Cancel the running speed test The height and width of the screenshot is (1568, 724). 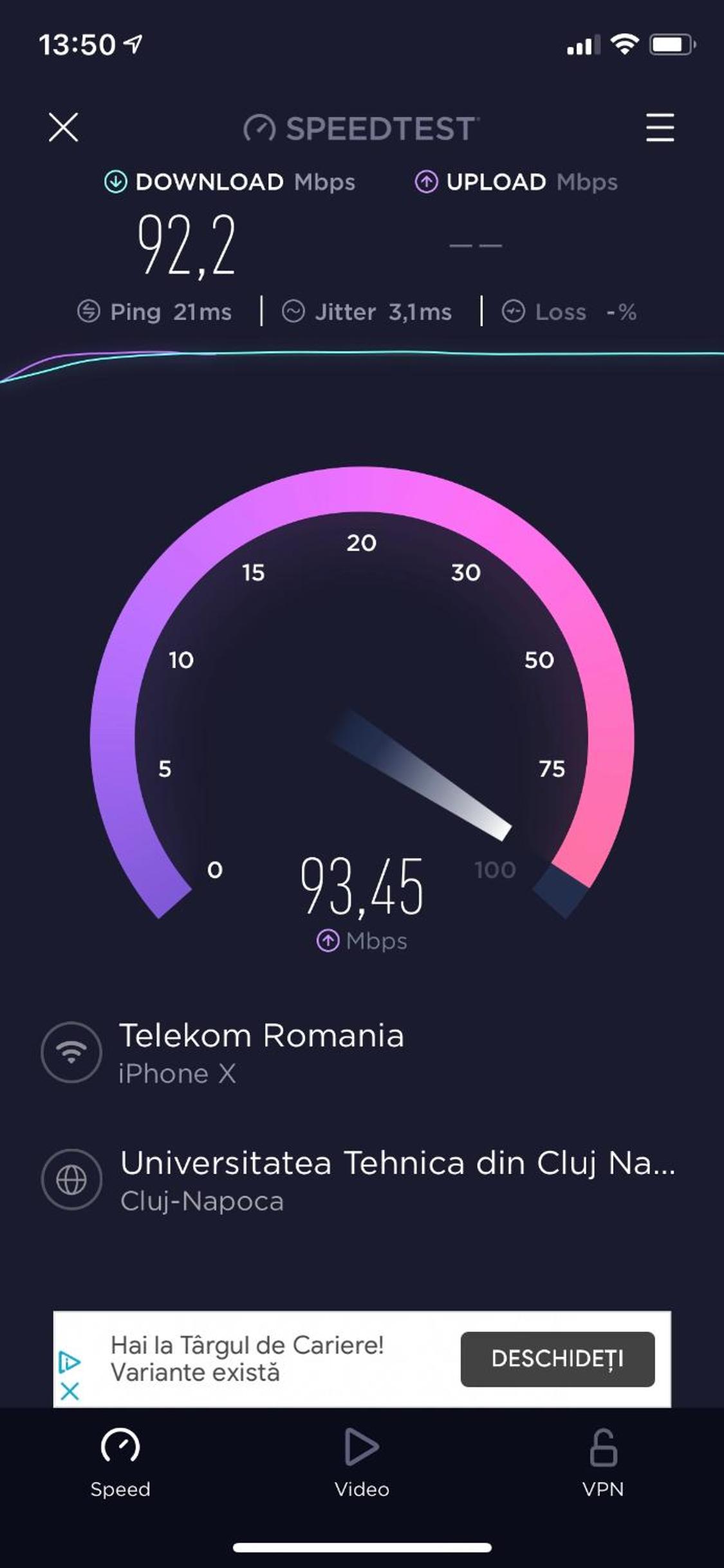click(x=64, y=127)
